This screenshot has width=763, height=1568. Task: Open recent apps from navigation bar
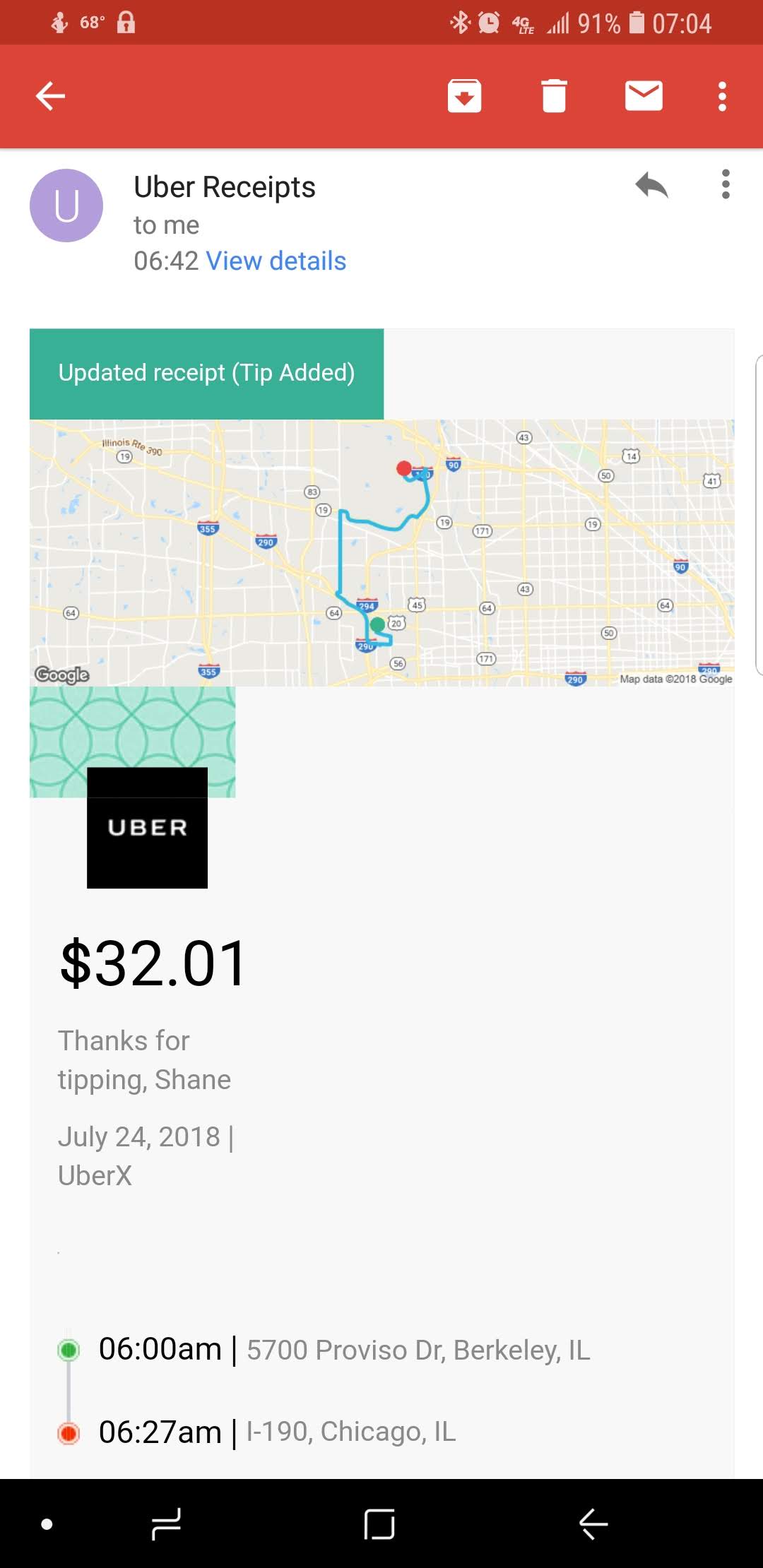click(x=167, y=1524)
